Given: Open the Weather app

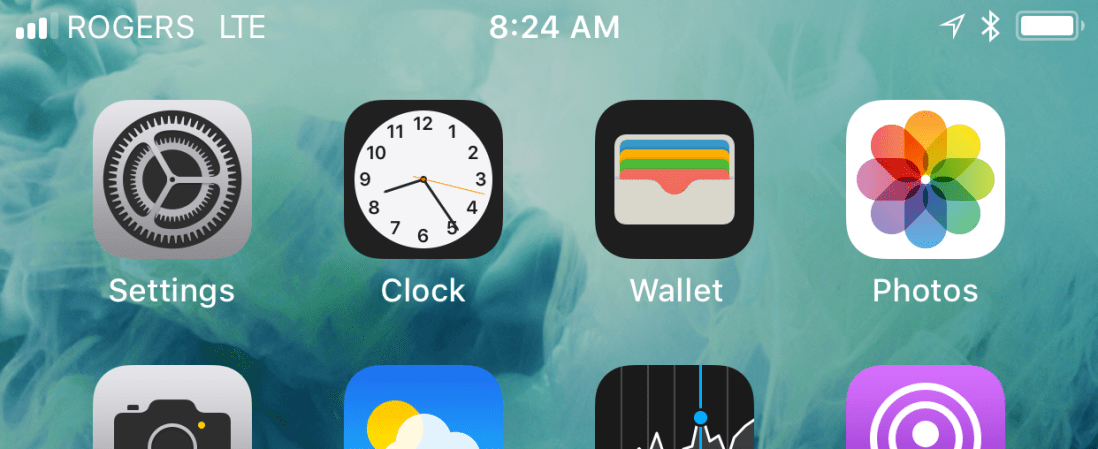Looking at the screenshot, I should pyautogui.click(x=423, y=410).
